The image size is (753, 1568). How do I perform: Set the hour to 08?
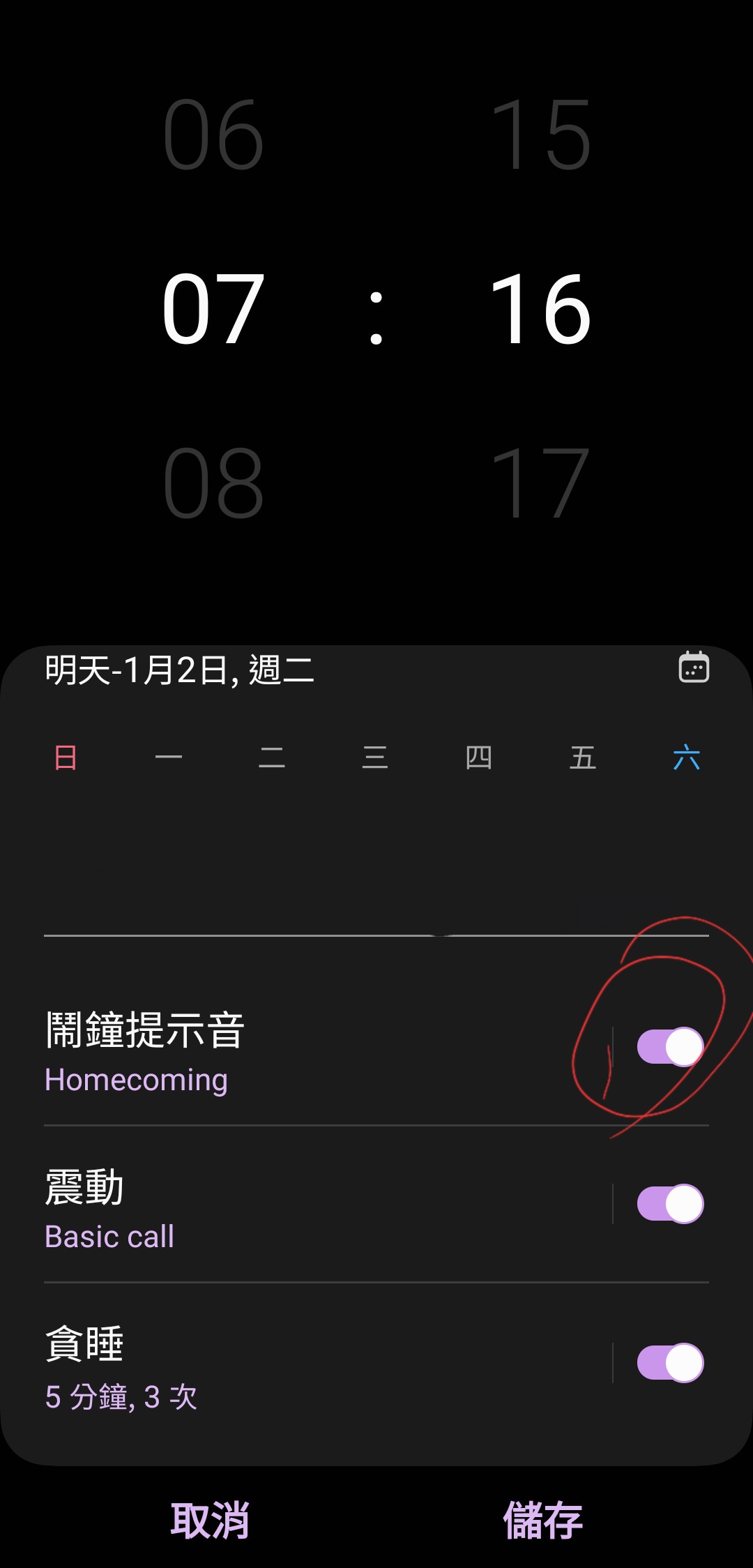click(213, 483)
